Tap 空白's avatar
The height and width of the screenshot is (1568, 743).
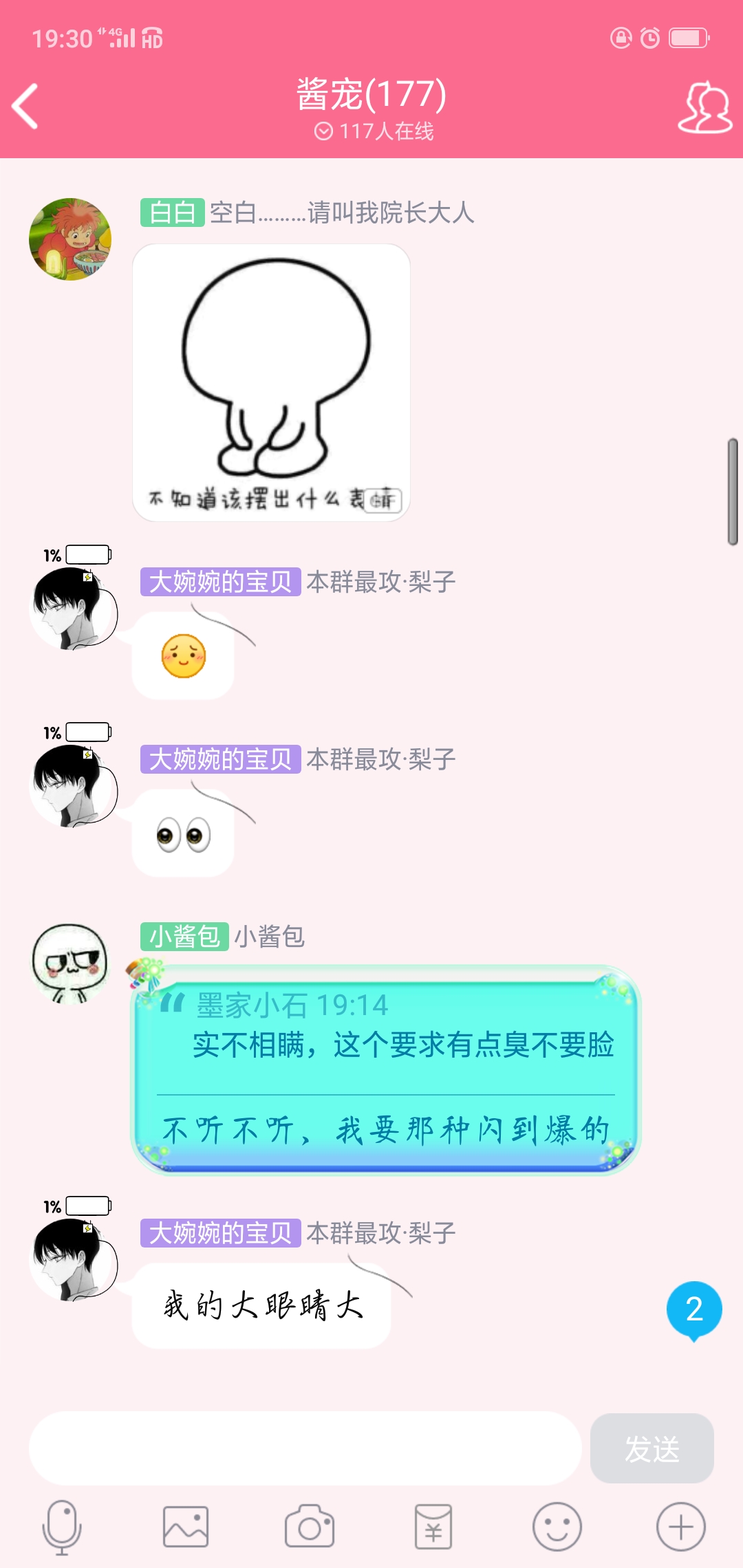(70, 239)
